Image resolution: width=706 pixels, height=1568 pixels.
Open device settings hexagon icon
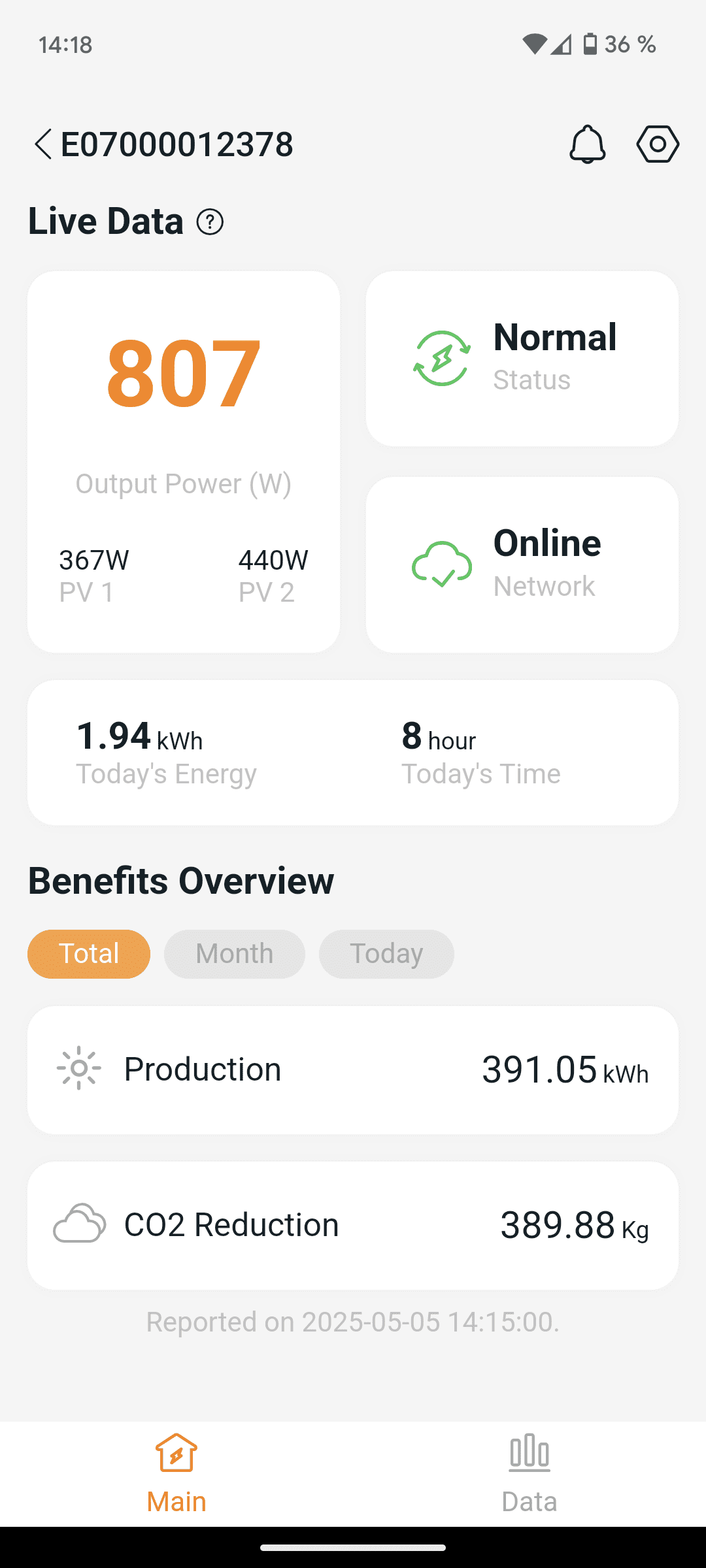658,144
